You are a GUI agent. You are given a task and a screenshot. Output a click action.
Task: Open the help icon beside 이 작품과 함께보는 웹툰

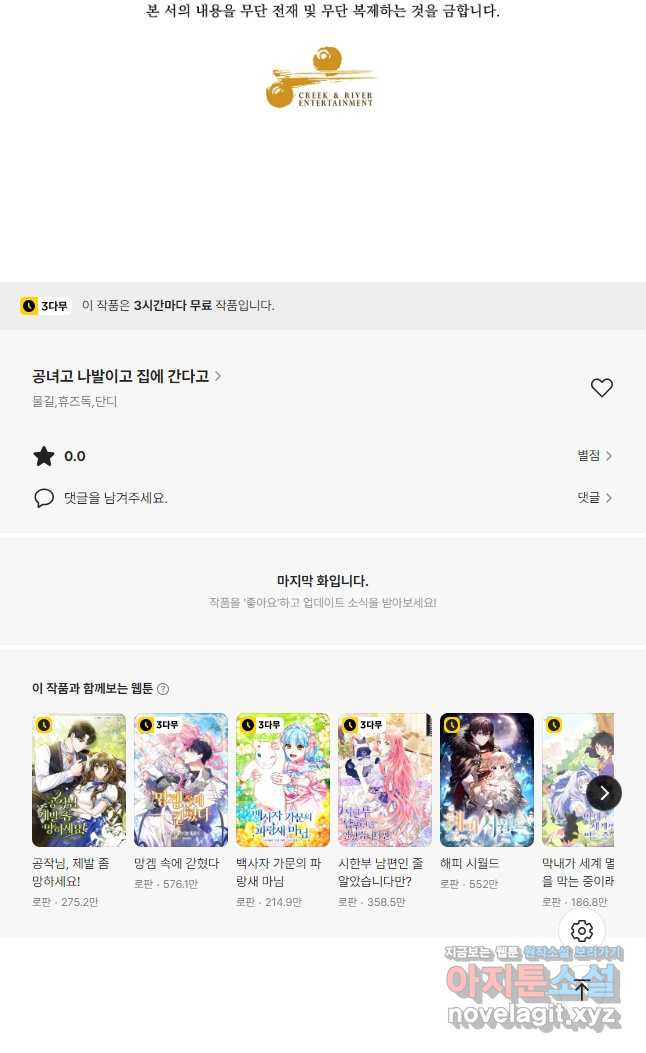point(163,689)
